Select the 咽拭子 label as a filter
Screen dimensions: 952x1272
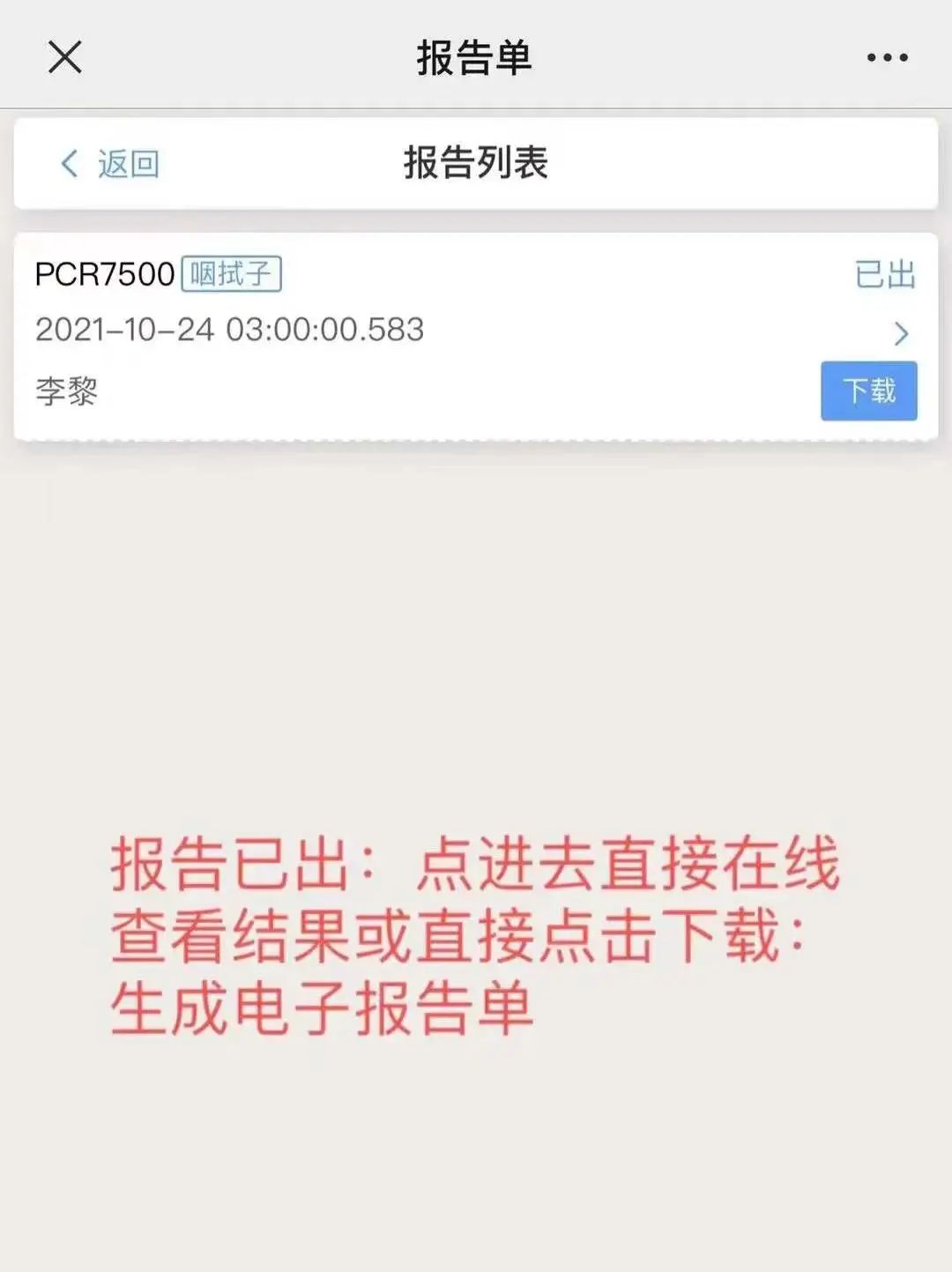coord(232,273)
